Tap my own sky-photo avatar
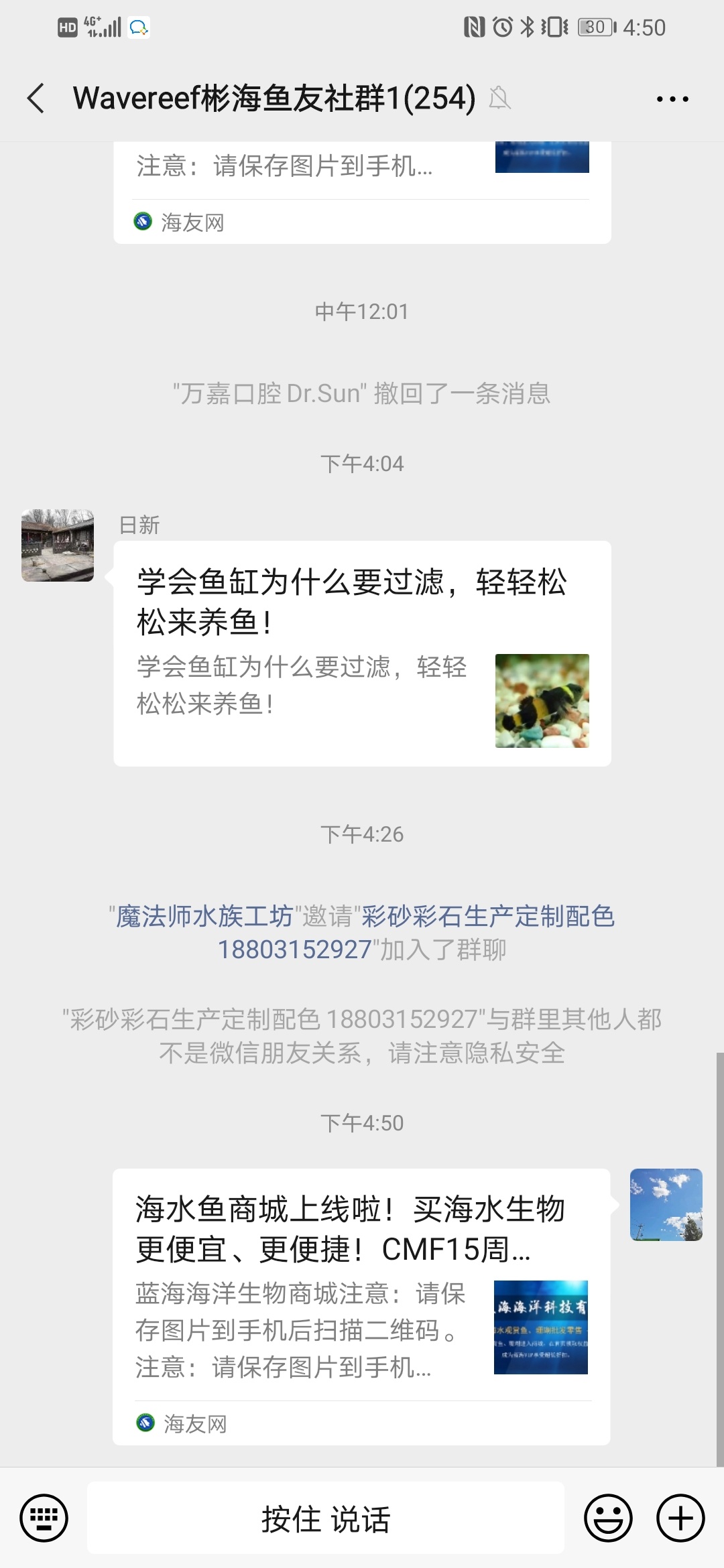 pyautogui.click(x=666, y=1205)
